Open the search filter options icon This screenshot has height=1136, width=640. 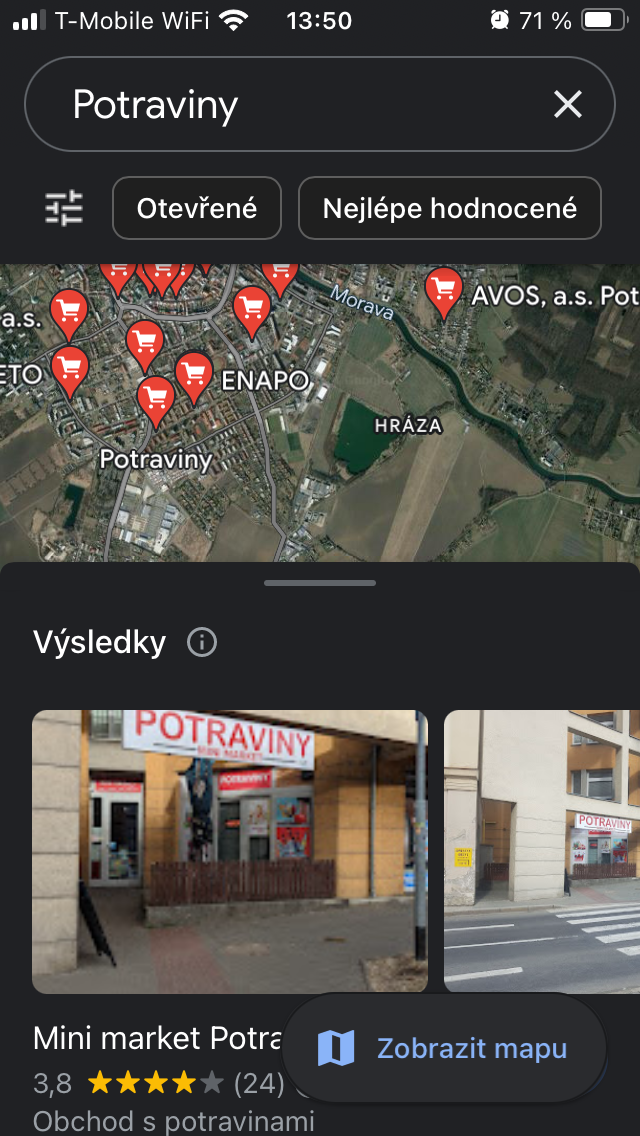coord(64,208)
